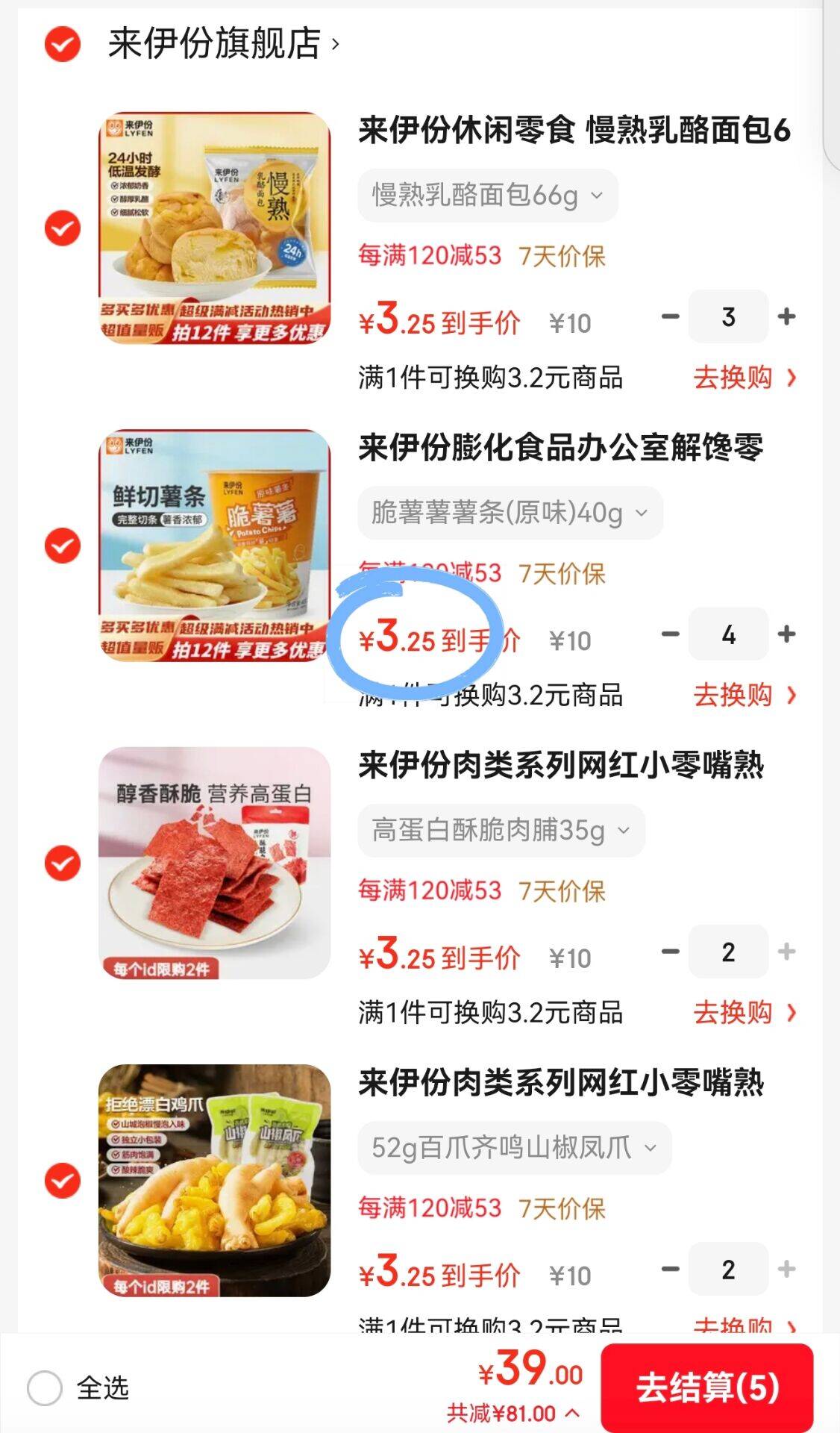Reduce the 脆薯薯薯条 quantity by one

671,634
